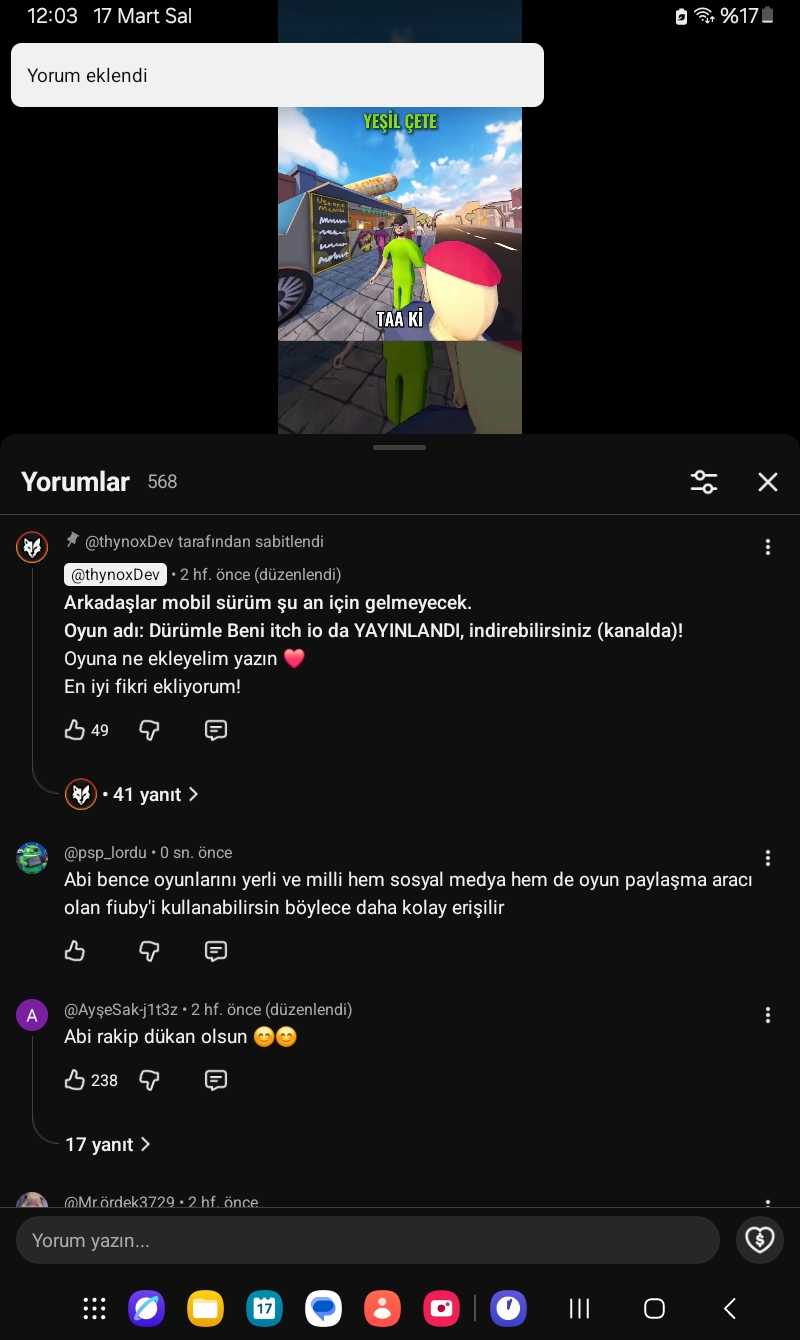Open overflow menu on @psp_lordu comment
The width and height of the screenshot is (800, 1340).
click(767, 858)
